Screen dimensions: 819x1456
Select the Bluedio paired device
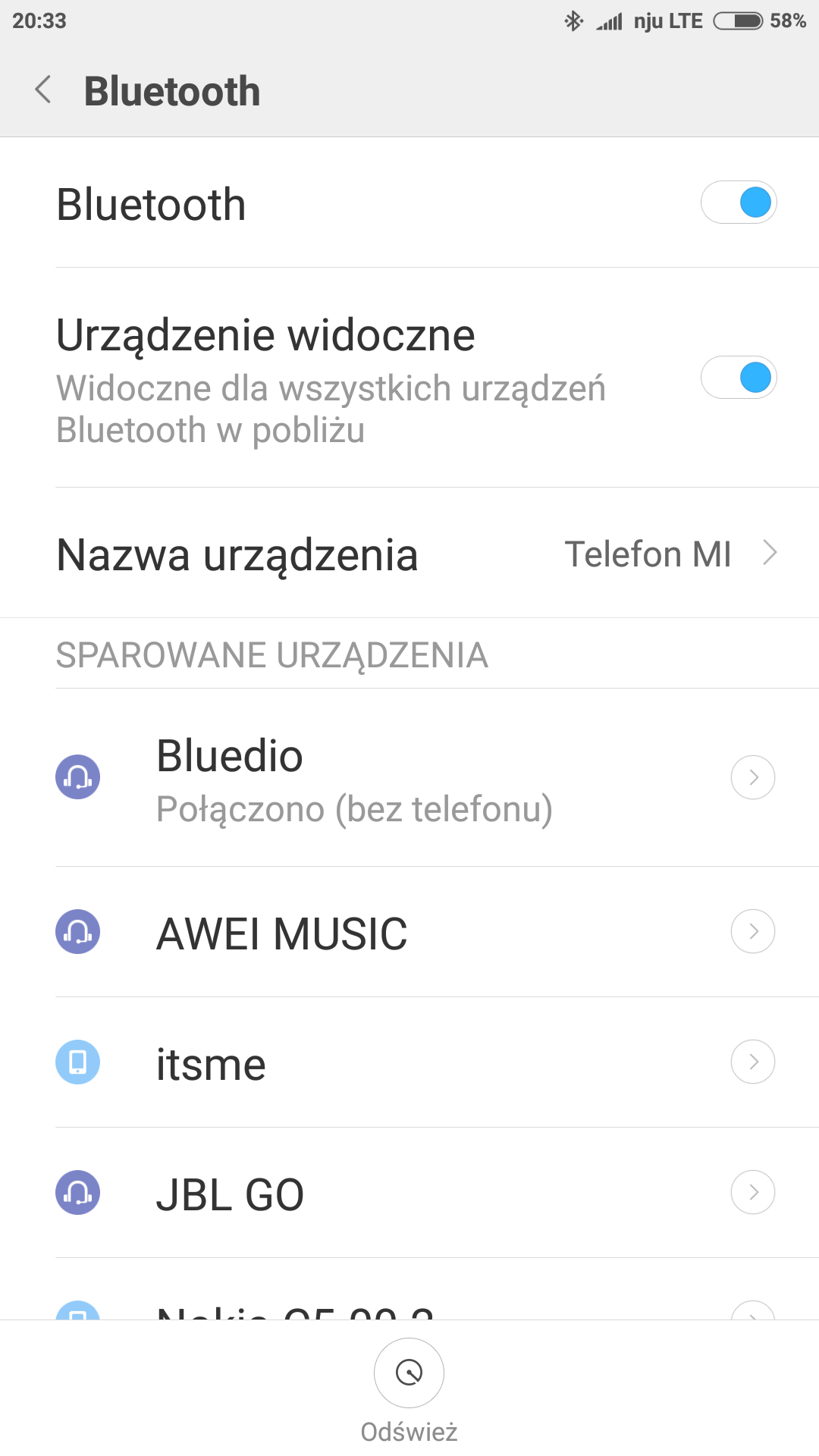click(353, 779)
